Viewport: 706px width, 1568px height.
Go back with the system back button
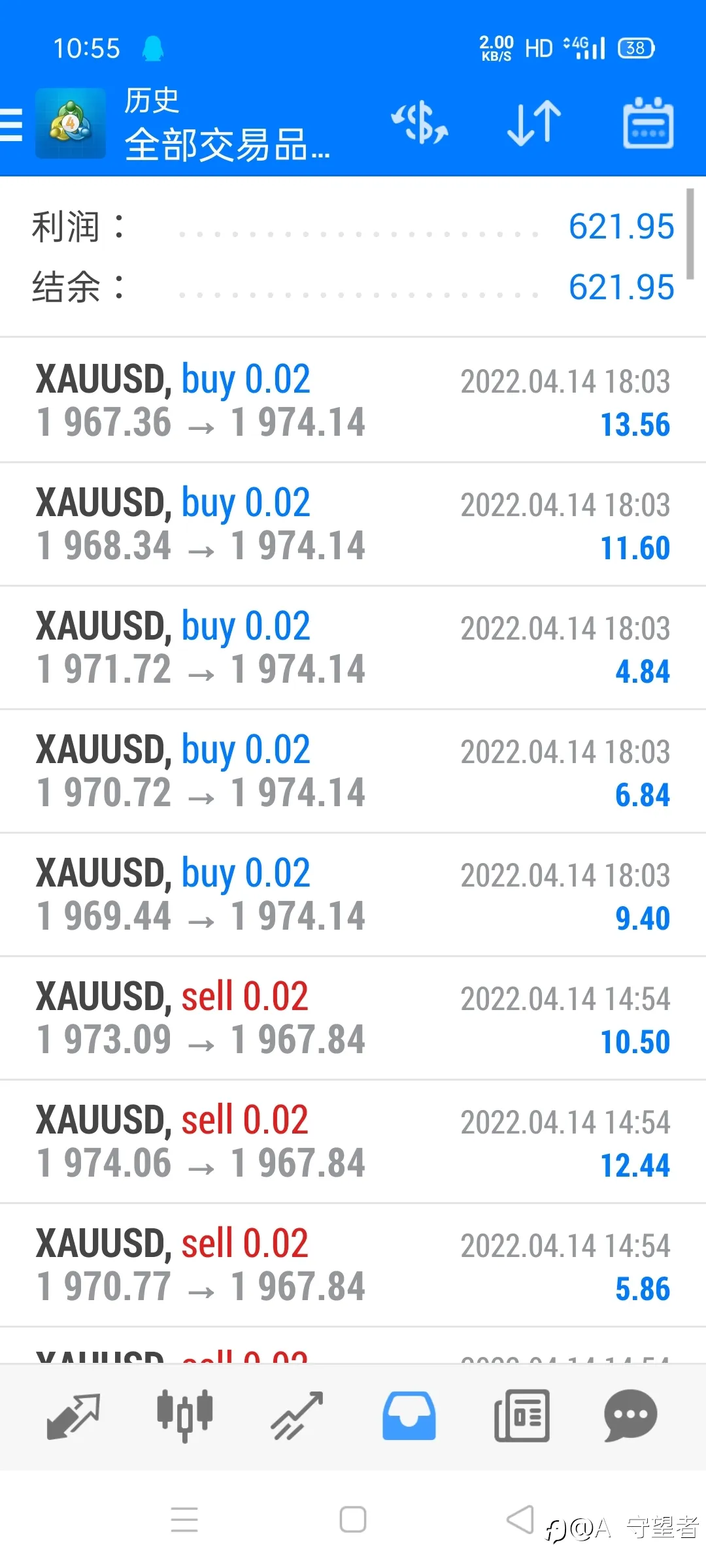pyautogui.click(x=520, y=1519)
